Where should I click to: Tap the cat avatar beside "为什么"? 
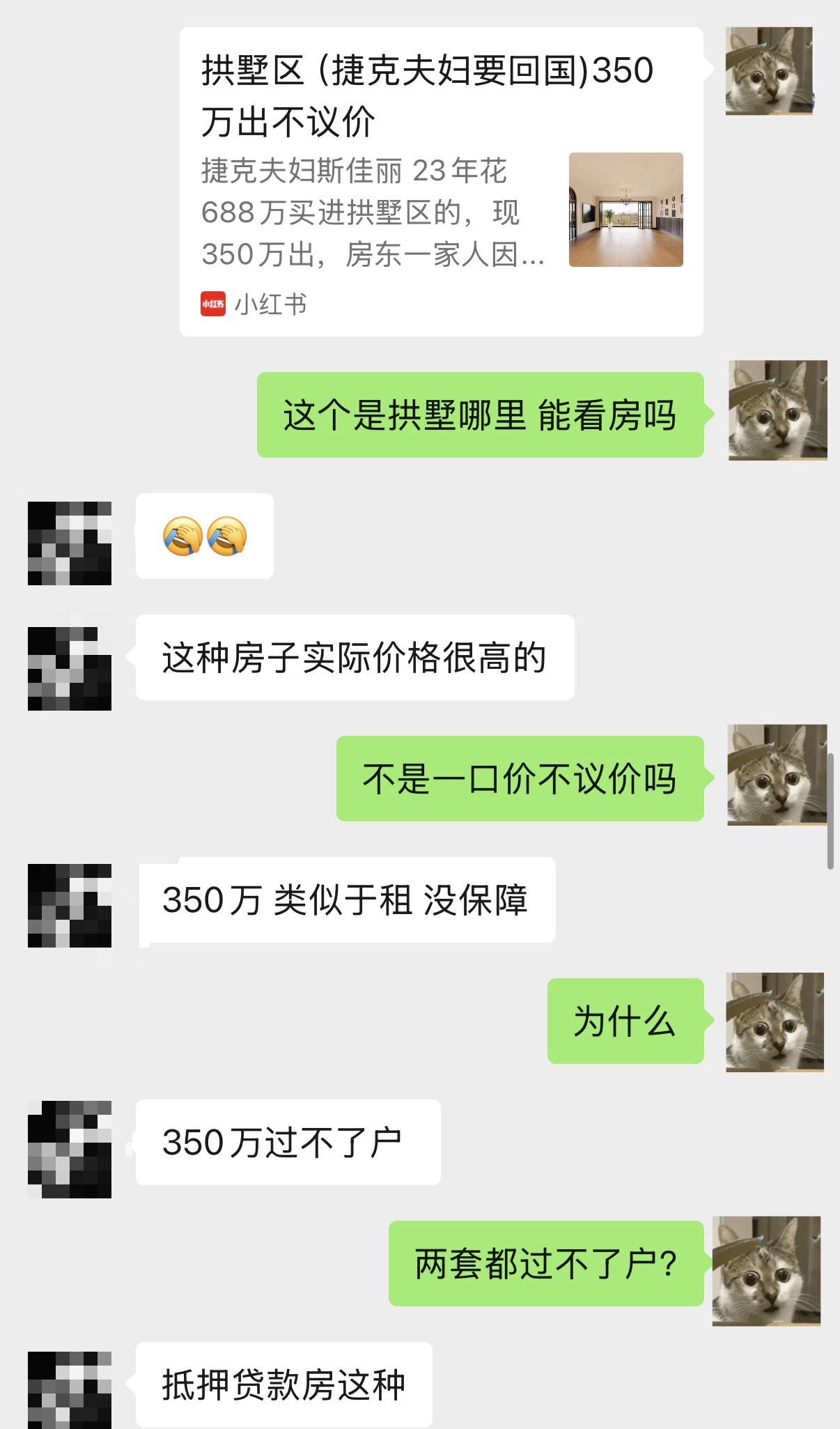click(775, 1022)
